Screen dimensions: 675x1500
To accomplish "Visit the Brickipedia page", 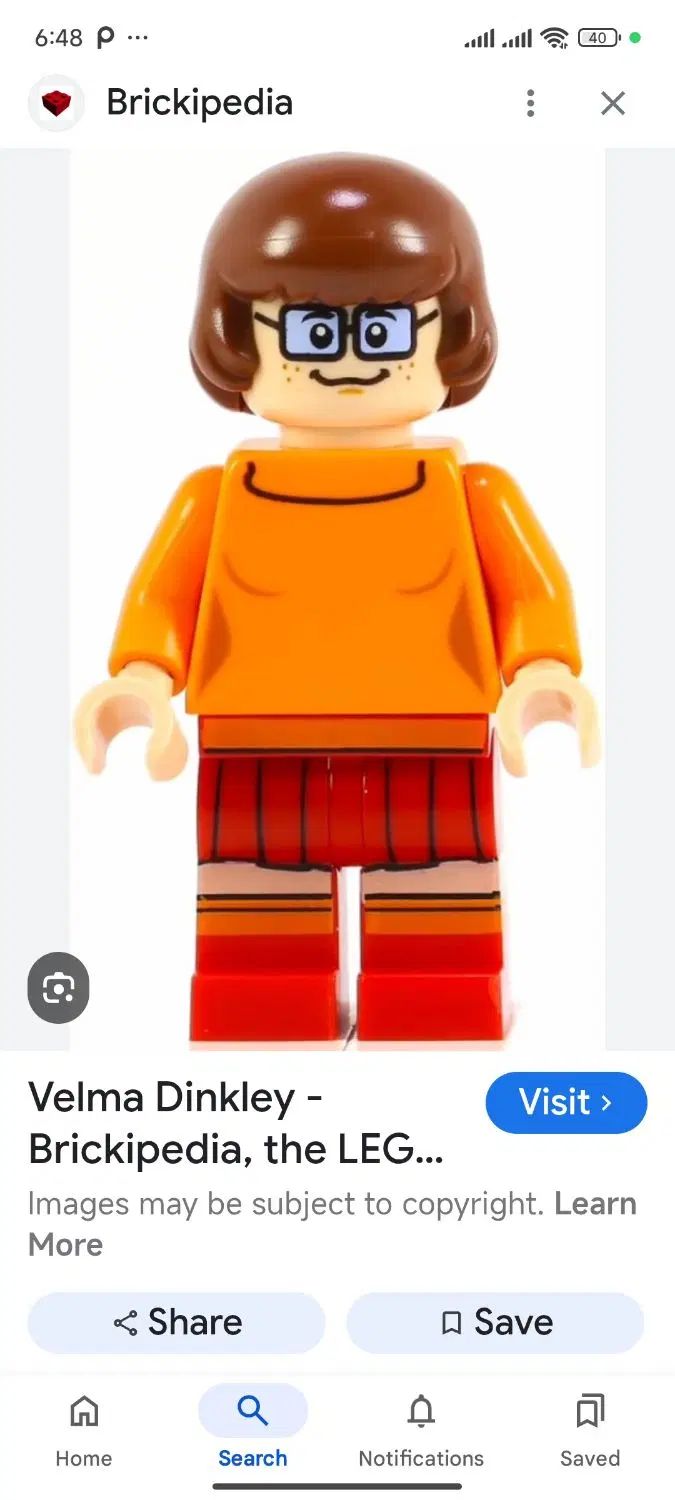I will pyautogui.click(x=566, y=1103).
